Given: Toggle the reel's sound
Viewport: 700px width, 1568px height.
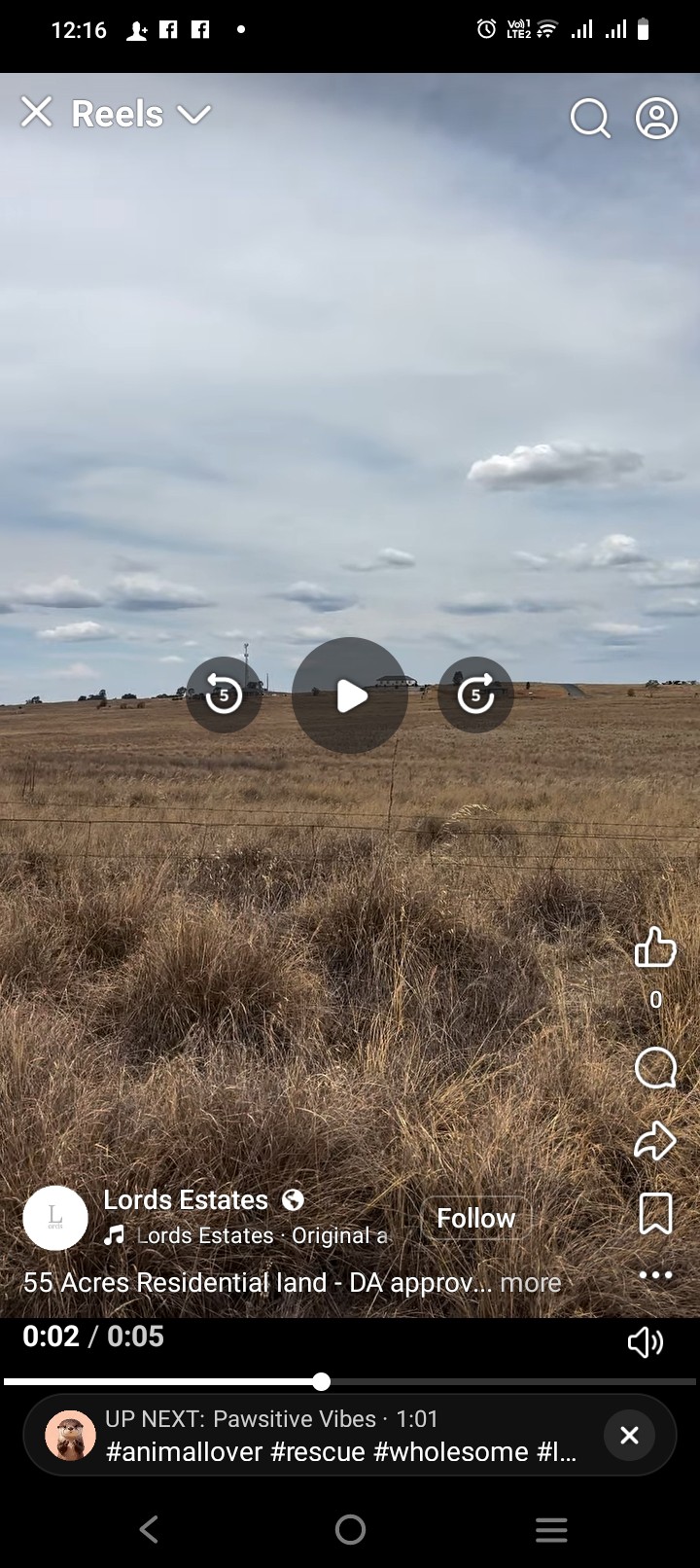Looking at the screenshot, I should point(645,1342).
